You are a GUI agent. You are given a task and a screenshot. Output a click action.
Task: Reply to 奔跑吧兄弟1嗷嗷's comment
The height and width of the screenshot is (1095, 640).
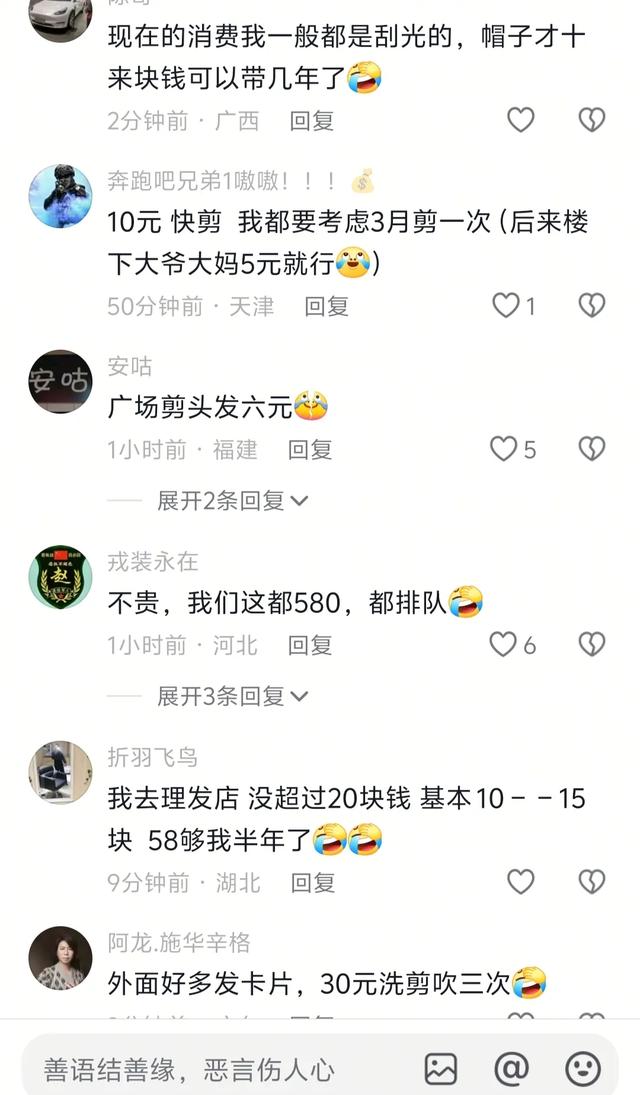pos(326,306)
